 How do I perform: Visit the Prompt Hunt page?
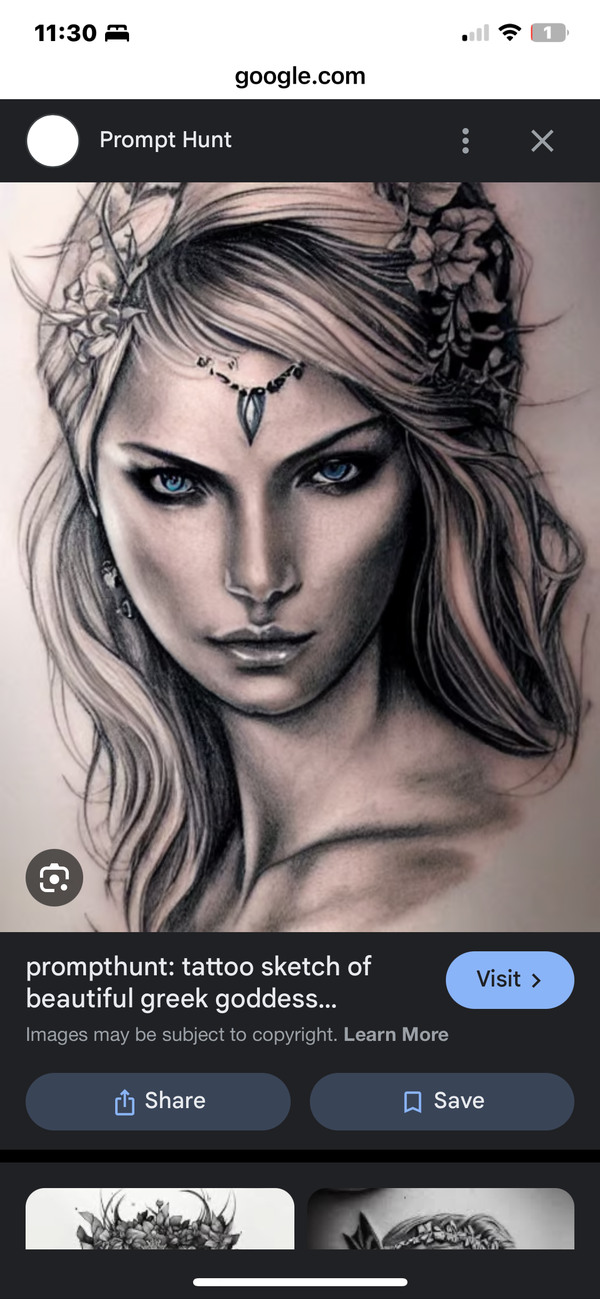pyautogui.click(x=509, y=980)
